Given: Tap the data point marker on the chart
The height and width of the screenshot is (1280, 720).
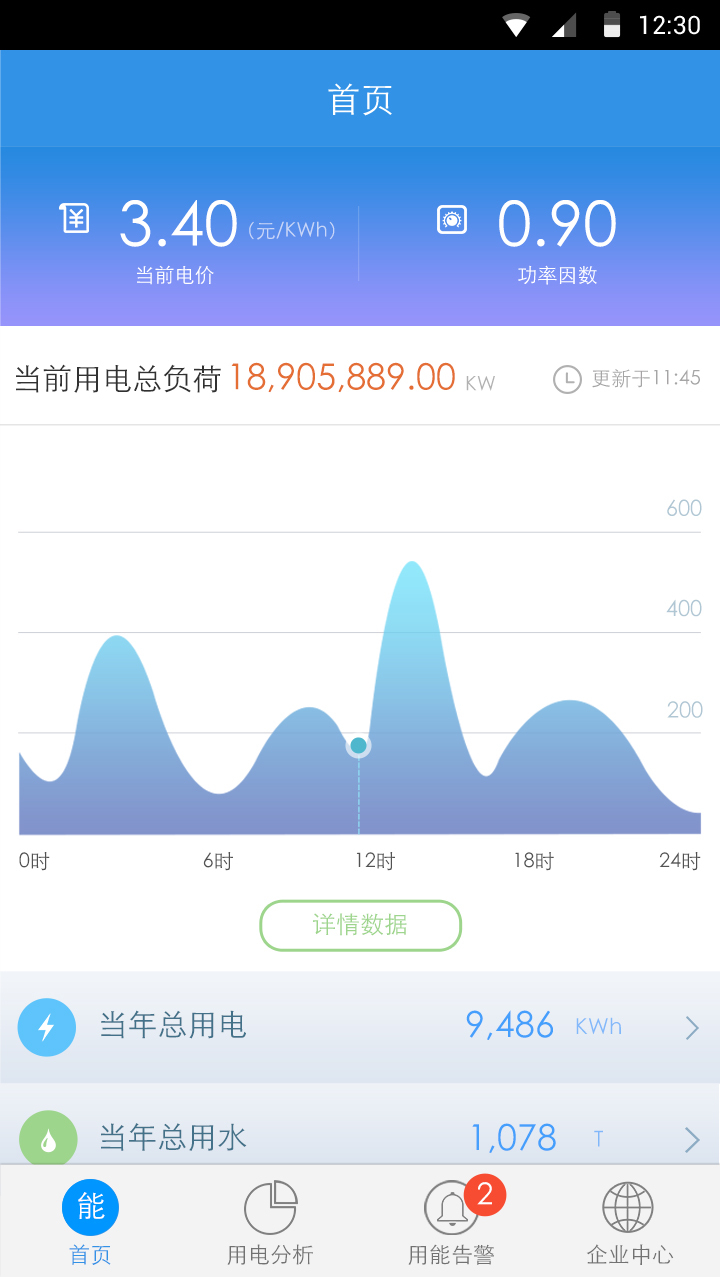Looking at the screenshot, I should (x=358, y=745).
